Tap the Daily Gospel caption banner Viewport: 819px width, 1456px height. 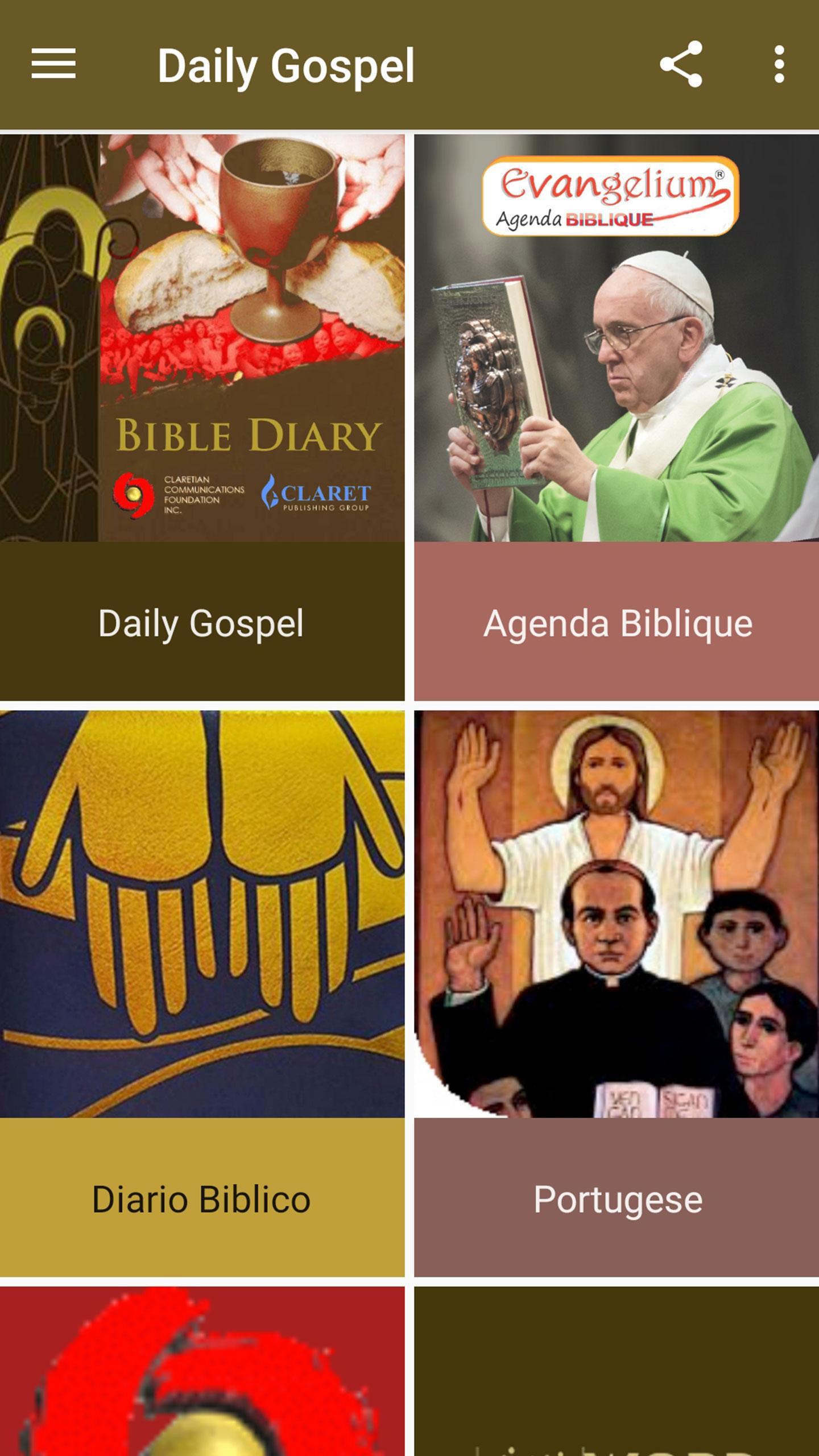pyautogui.click(x=202, y=623)
